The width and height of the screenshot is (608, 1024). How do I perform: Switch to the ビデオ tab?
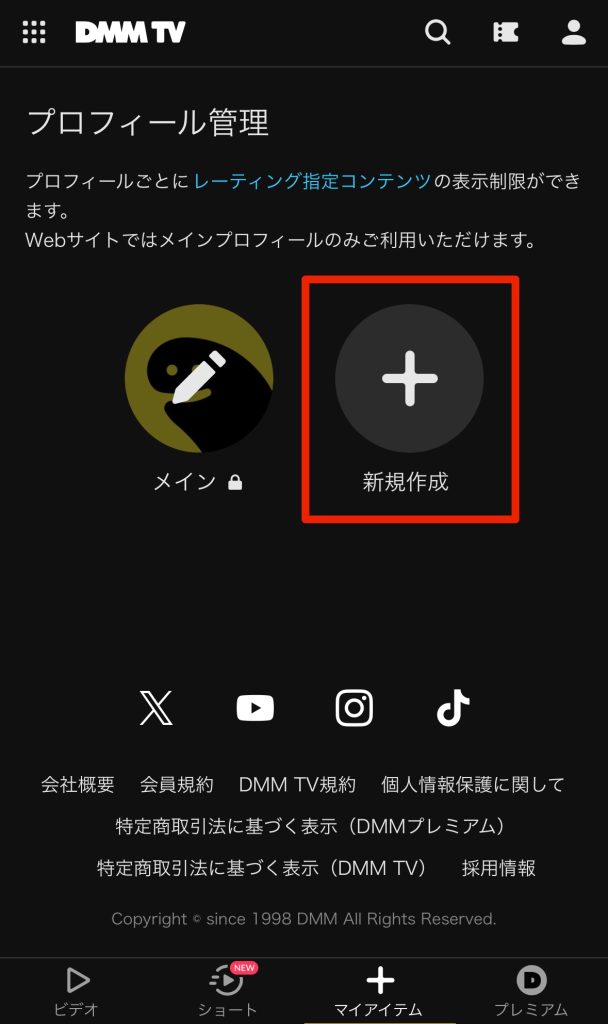pyautogui.click(x=76, y=991)
